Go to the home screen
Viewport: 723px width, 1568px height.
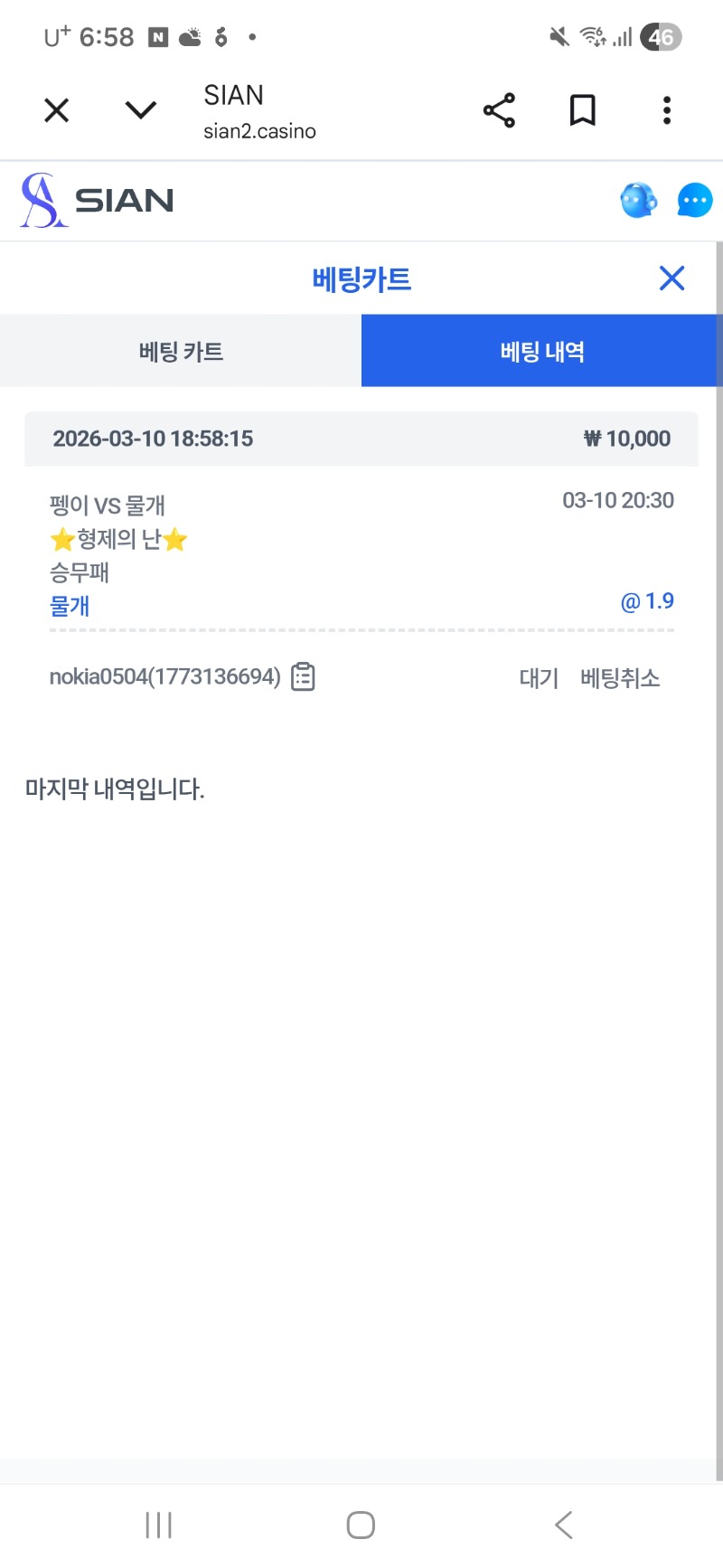tap(361, 1525)
